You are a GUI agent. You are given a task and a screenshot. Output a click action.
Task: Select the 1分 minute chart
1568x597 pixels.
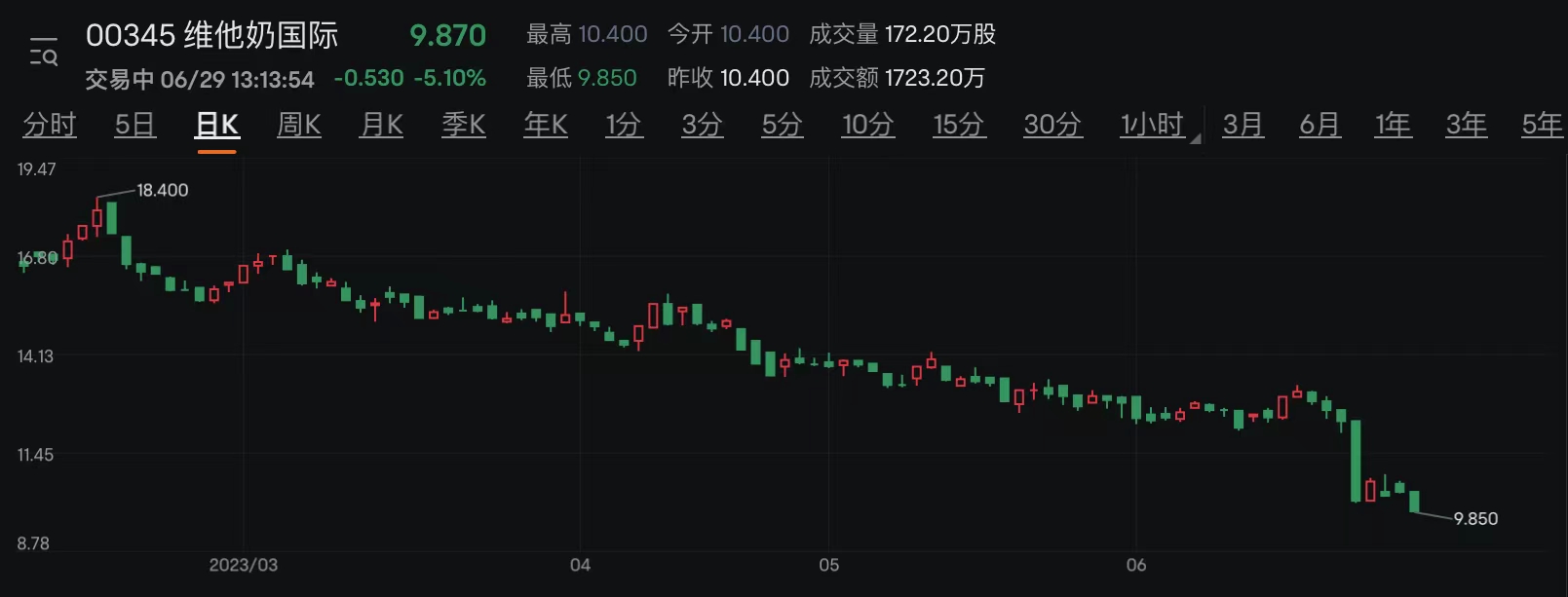pos(624,125)
